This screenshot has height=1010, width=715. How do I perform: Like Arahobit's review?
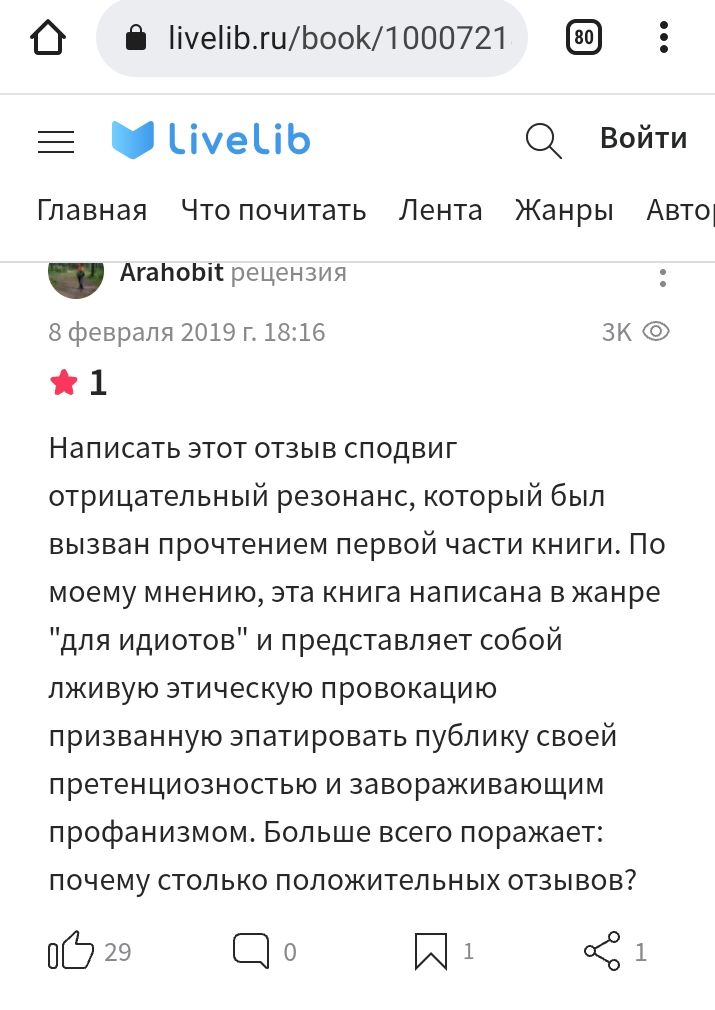tap(71, 952)
